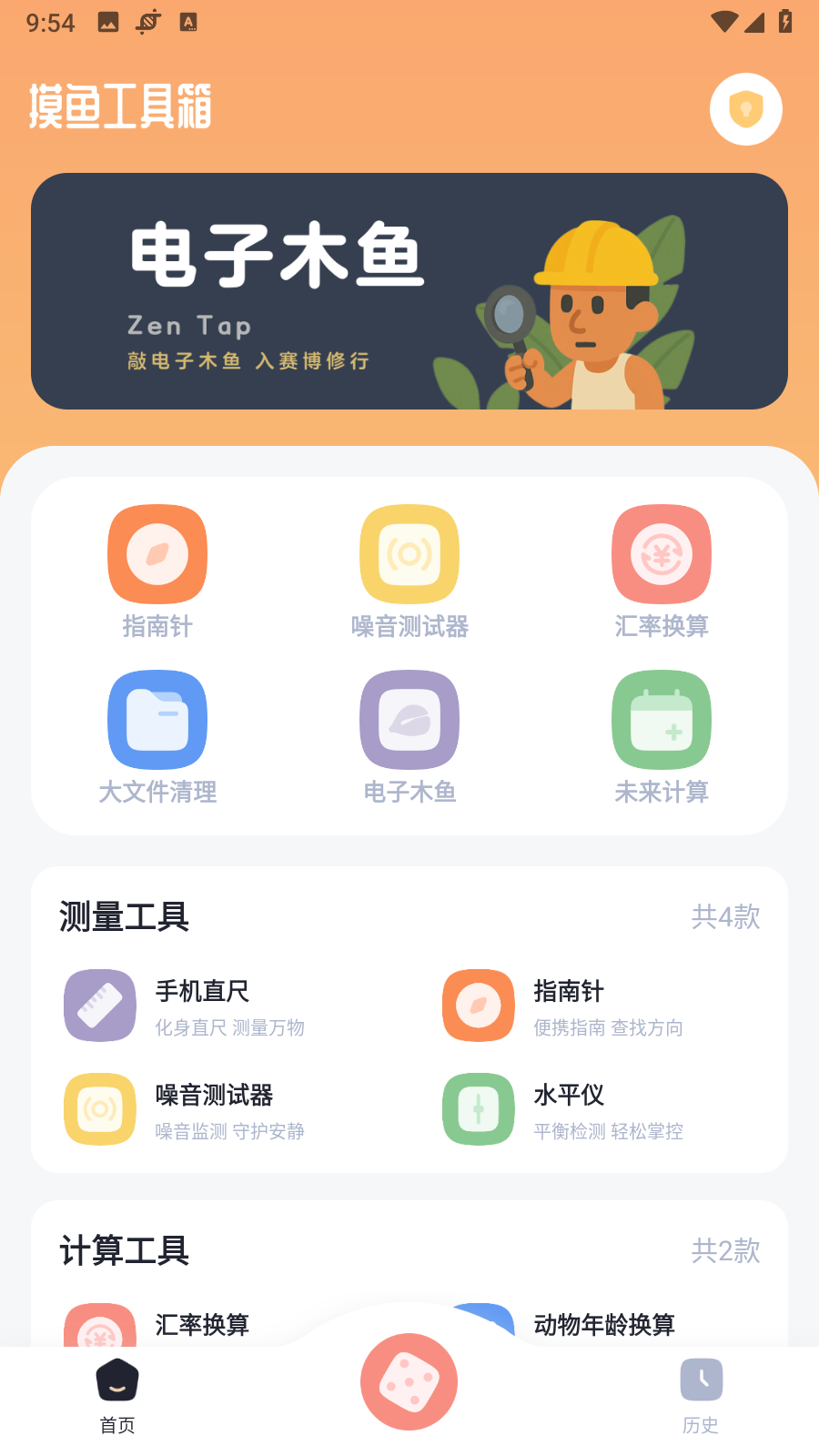Tap the dice icon in bottom navigation
This screenshot has width=819, height=1456.
pyautogui.click(x=409, y=1381)
